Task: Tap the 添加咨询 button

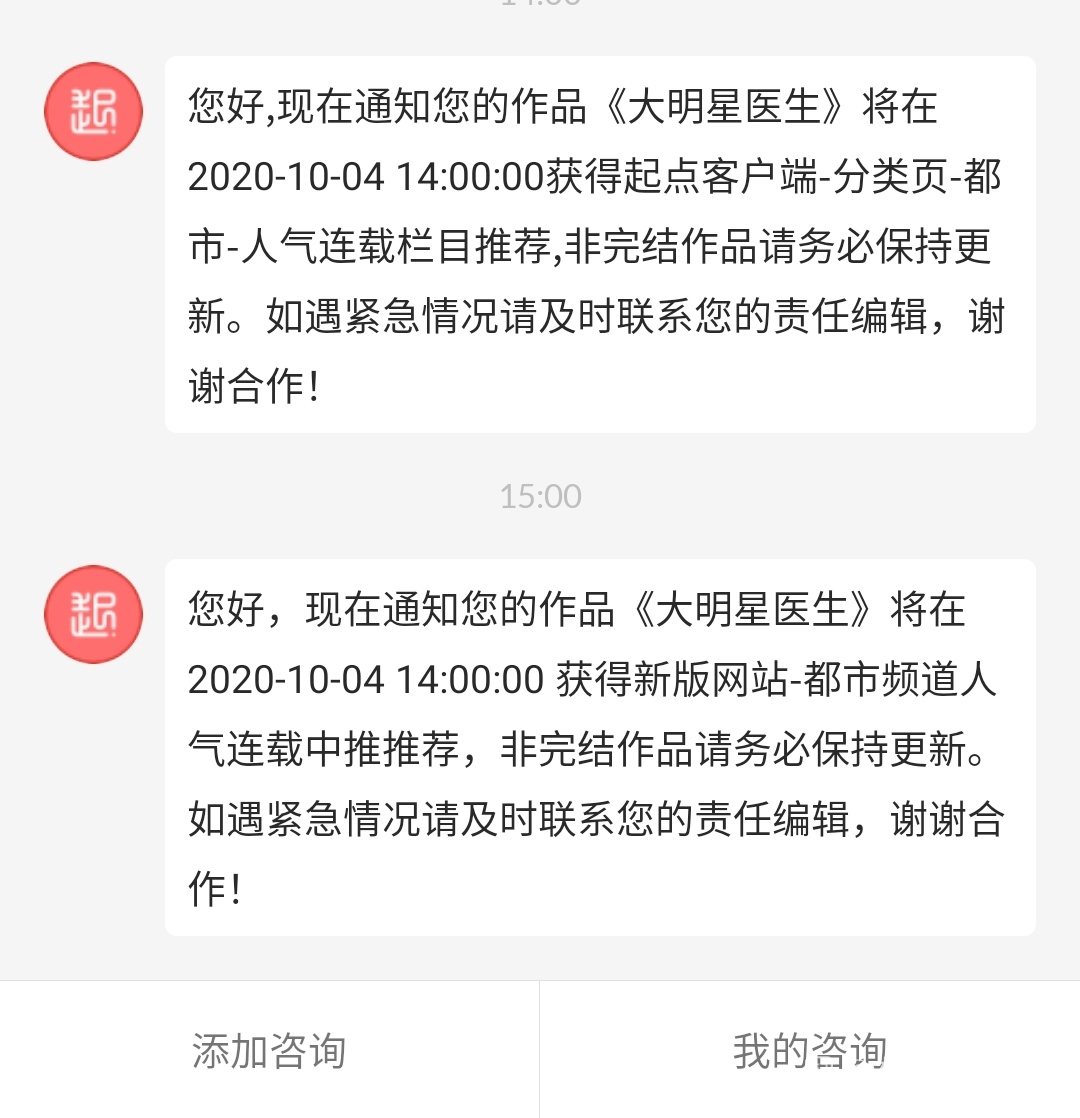Action: 269,1051
